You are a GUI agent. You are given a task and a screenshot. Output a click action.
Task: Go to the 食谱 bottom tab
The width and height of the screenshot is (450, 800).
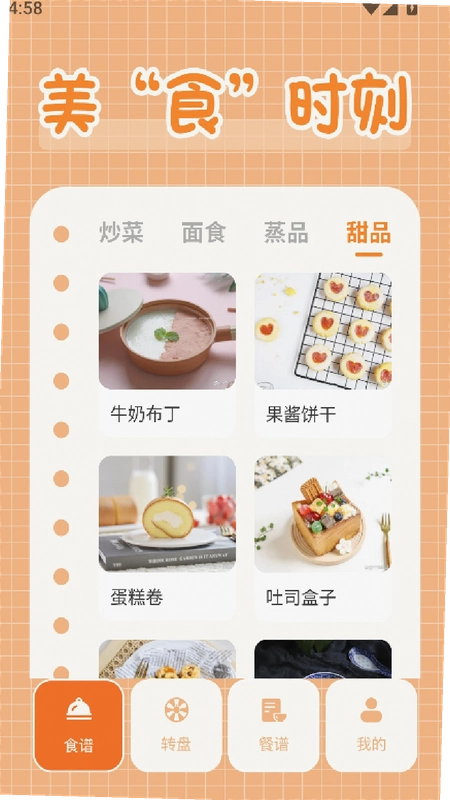point(79,725)
